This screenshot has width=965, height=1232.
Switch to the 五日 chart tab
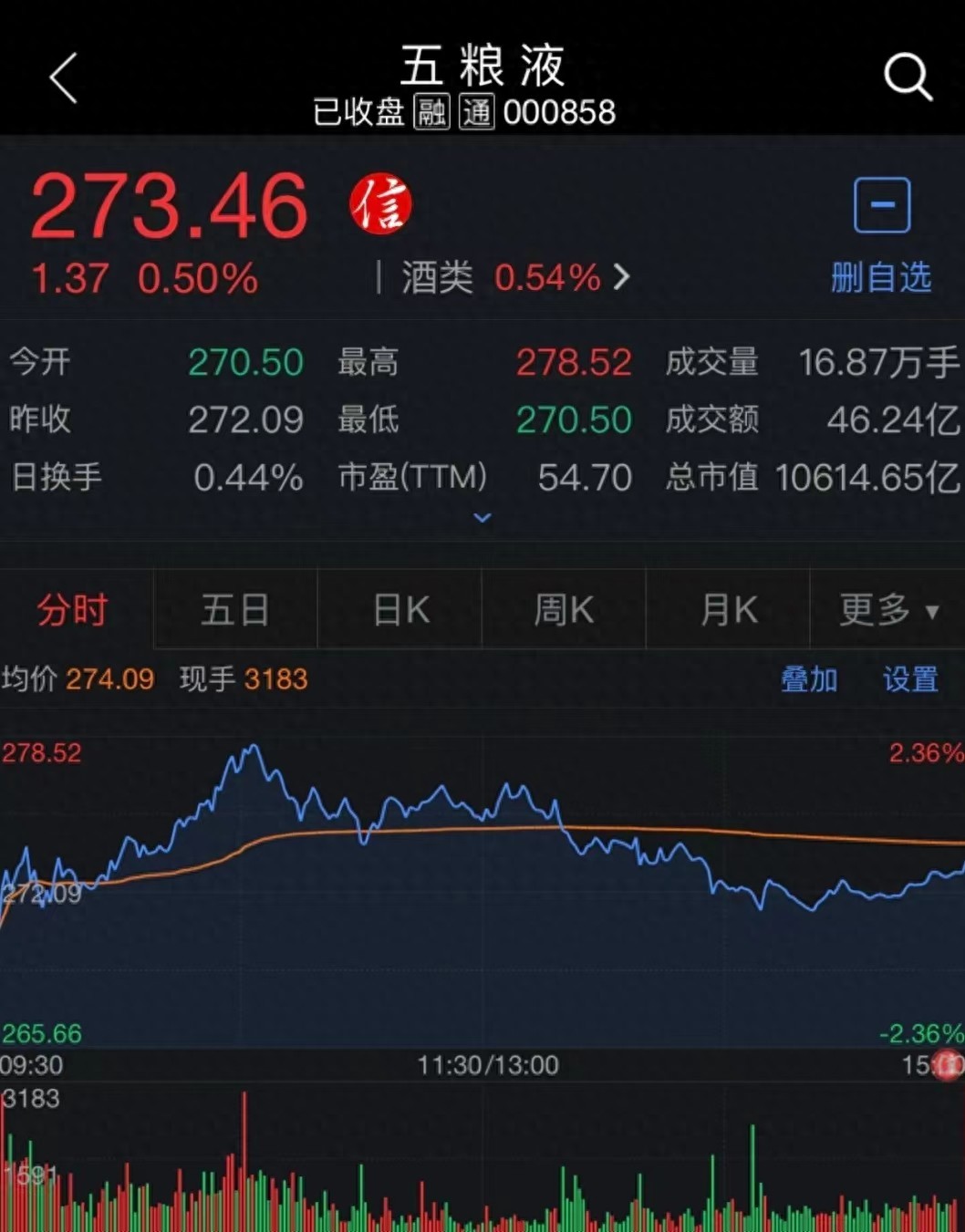[235, 609]
